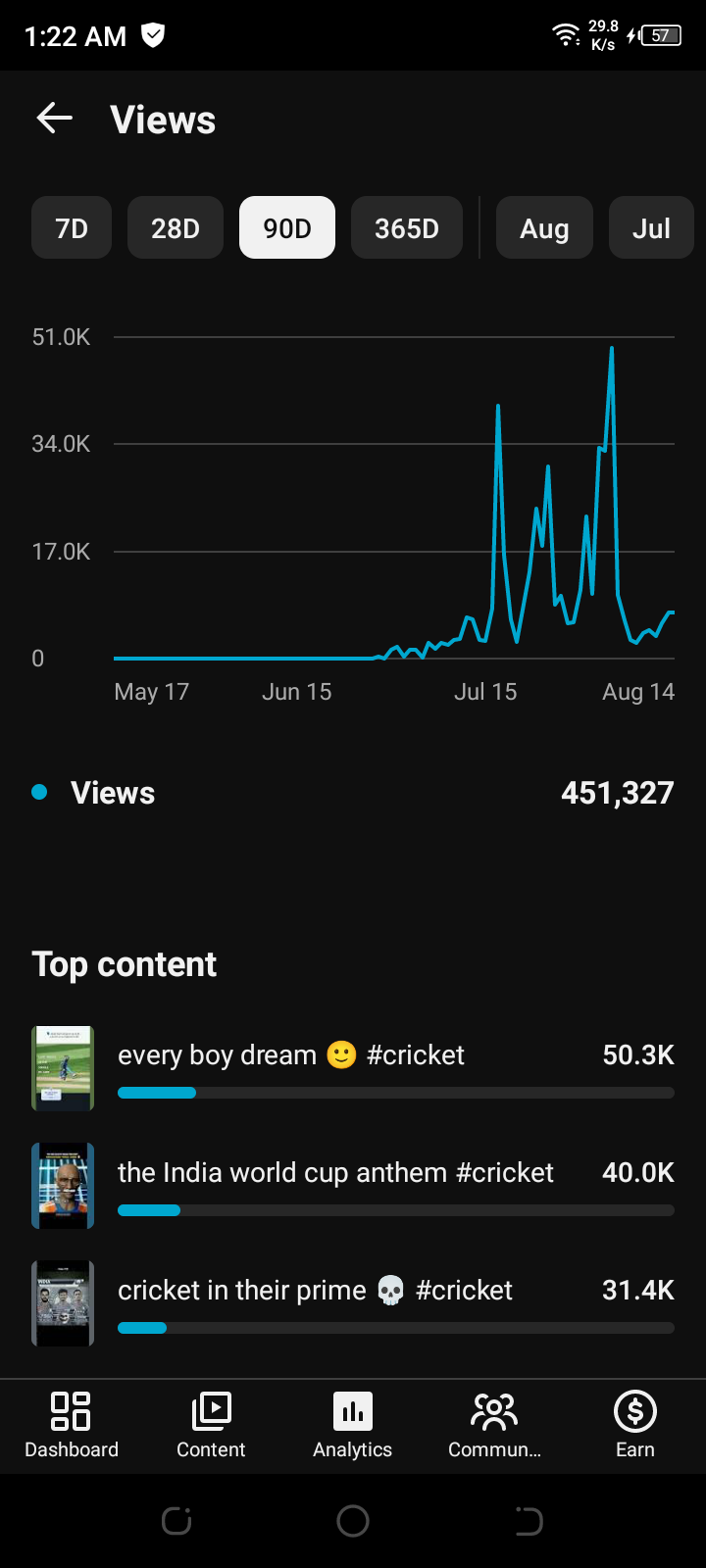Select the 7D time range
This screenshot has height=1568, width=706.
coord(72,228)
